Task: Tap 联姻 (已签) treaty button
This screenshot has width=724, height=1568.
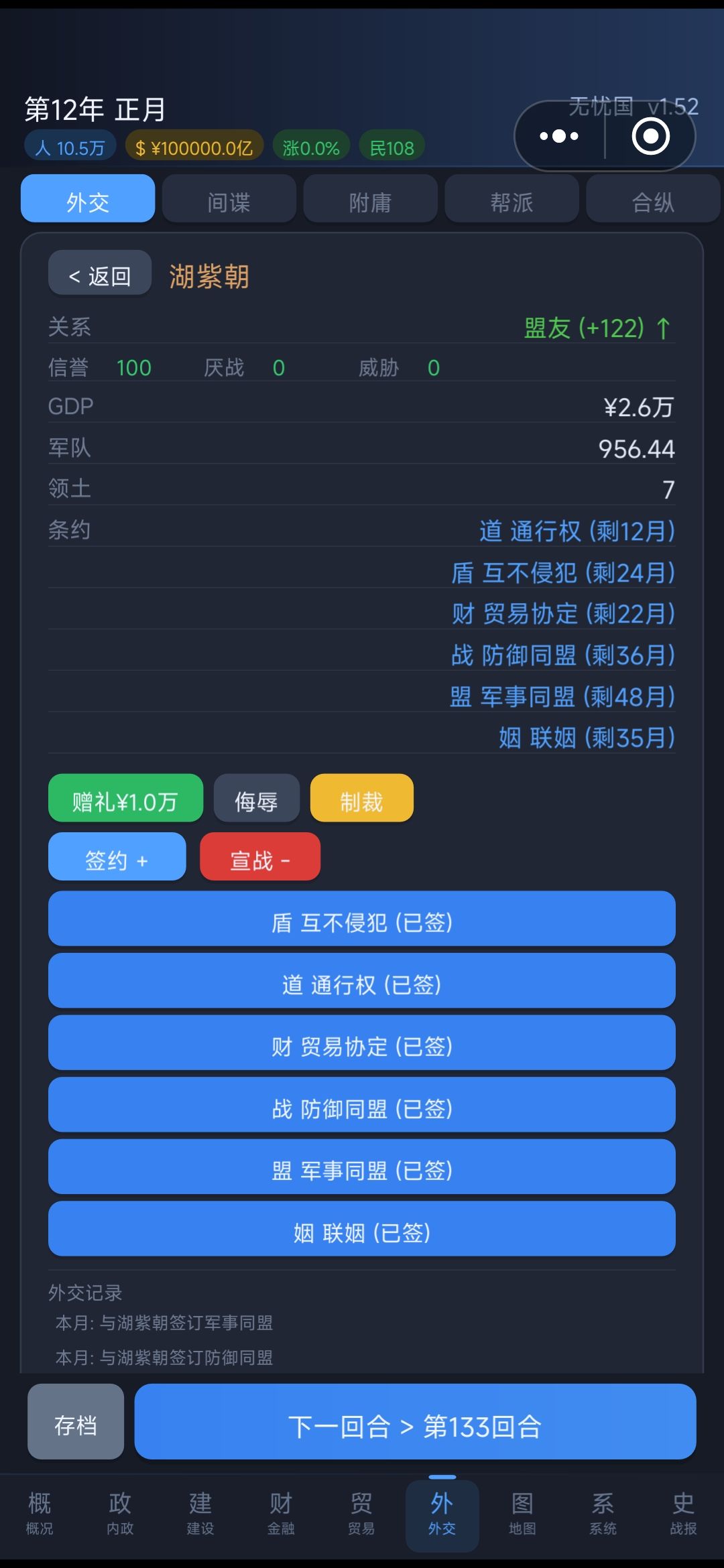Action: click(362, 1229)
